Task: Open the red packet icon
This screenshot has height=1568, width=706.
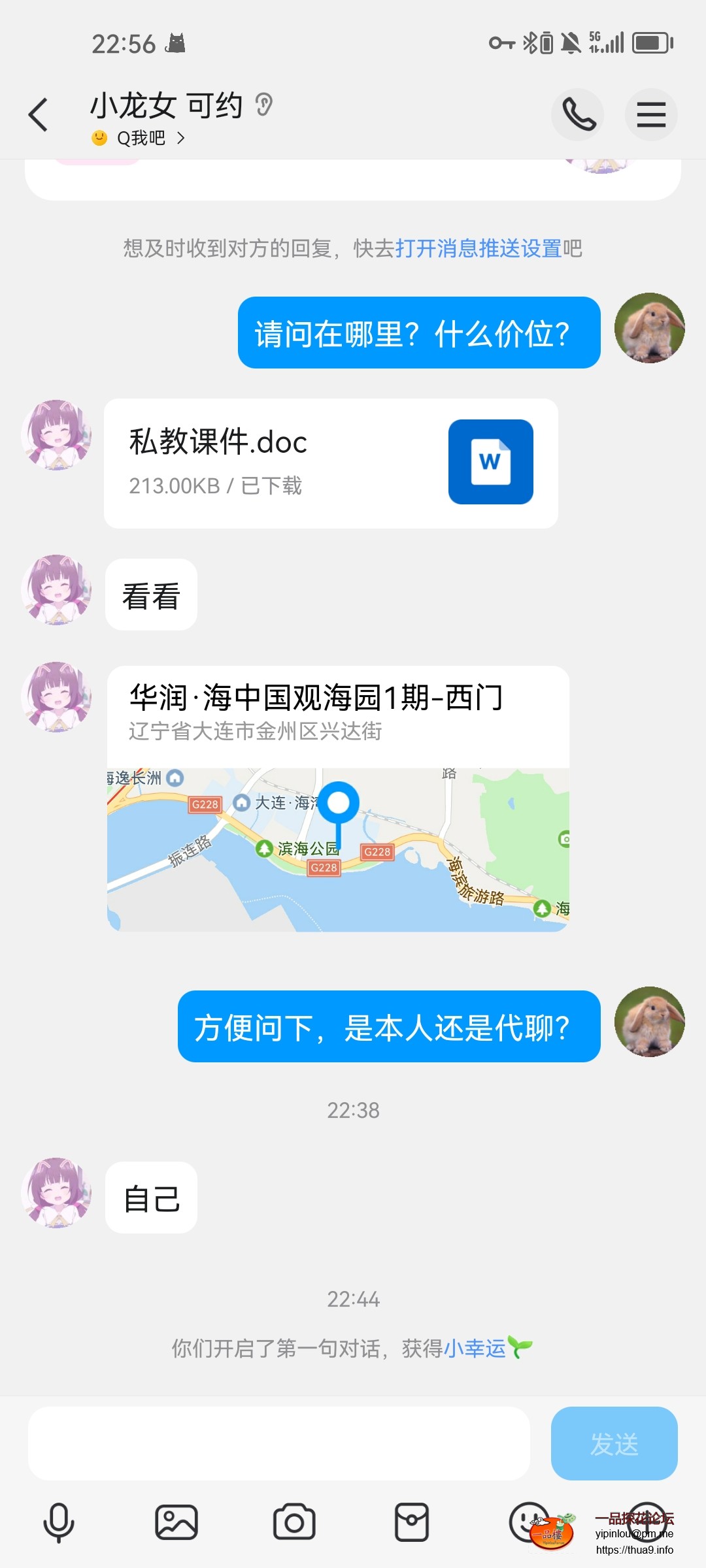Action: pyautogui.click(x=412, y=1522)
